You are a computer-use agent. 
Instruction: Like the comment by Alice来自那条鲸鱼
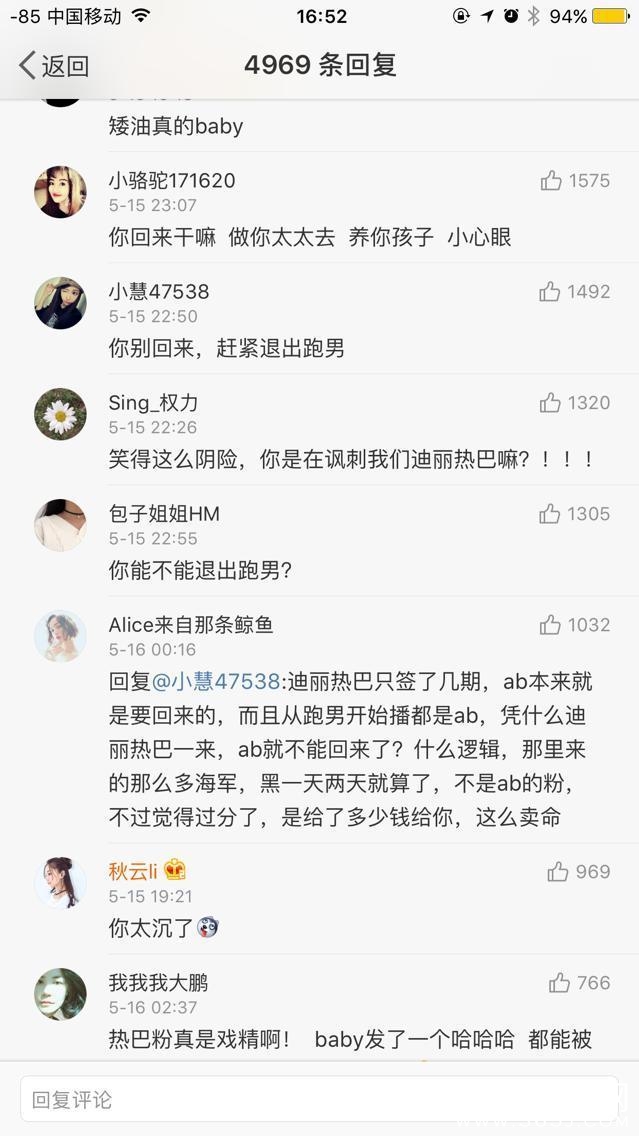(551, 625)
